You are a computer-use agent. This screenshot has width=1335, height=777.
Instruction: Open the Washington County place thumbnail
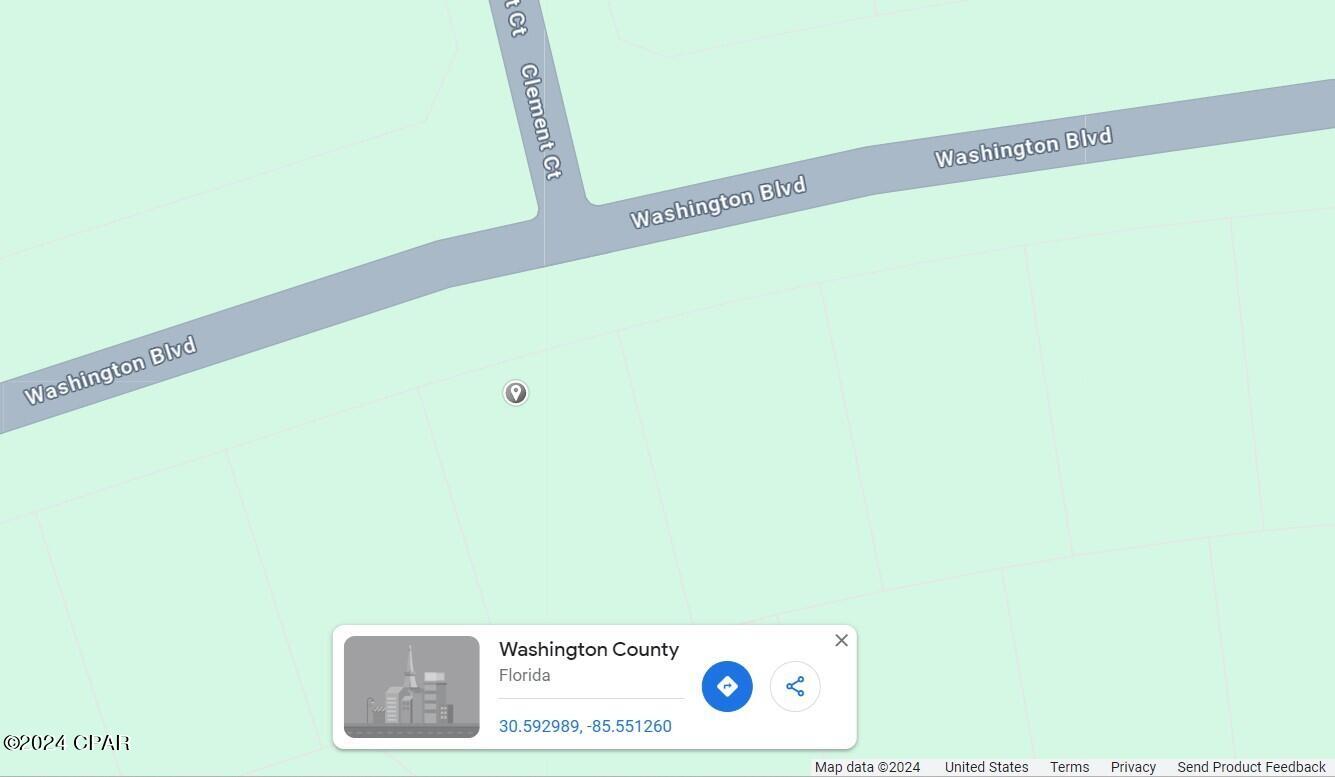click(411, 687)
